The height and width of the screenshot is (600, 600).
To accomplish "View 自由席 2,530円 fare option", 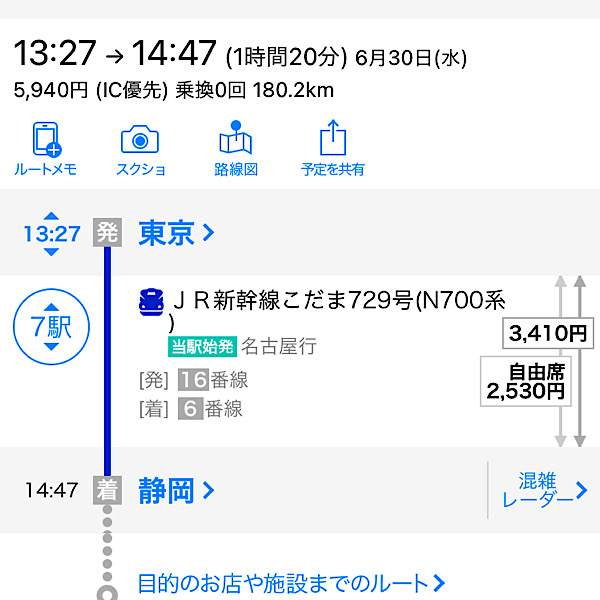I will [x=527, y=381].
